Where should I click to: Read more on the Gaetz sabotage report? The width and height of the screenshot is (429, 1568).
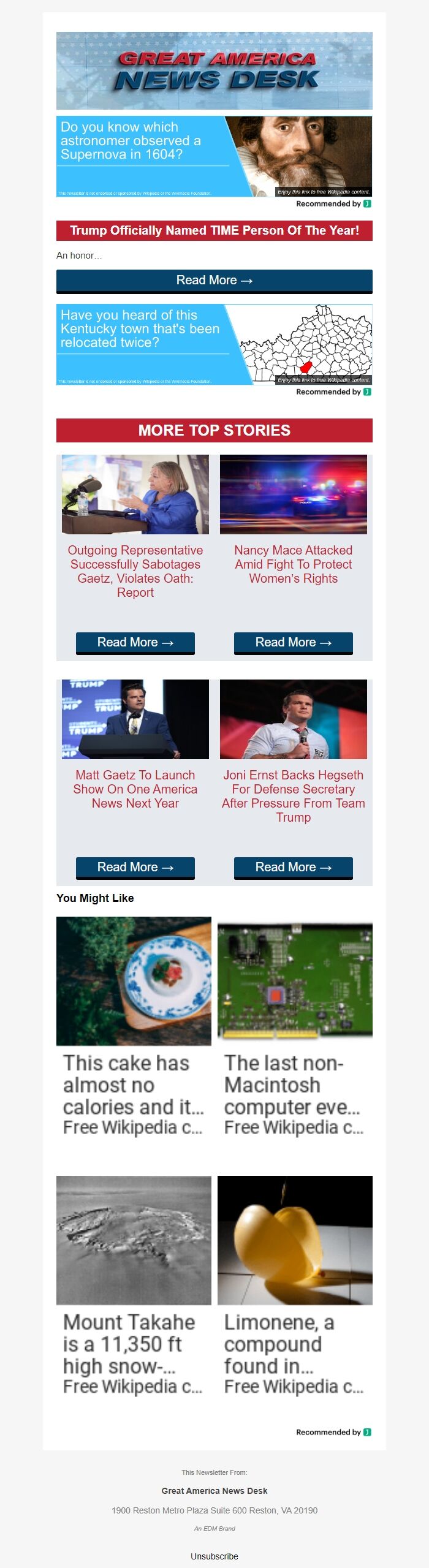click(x=135, y=643)
